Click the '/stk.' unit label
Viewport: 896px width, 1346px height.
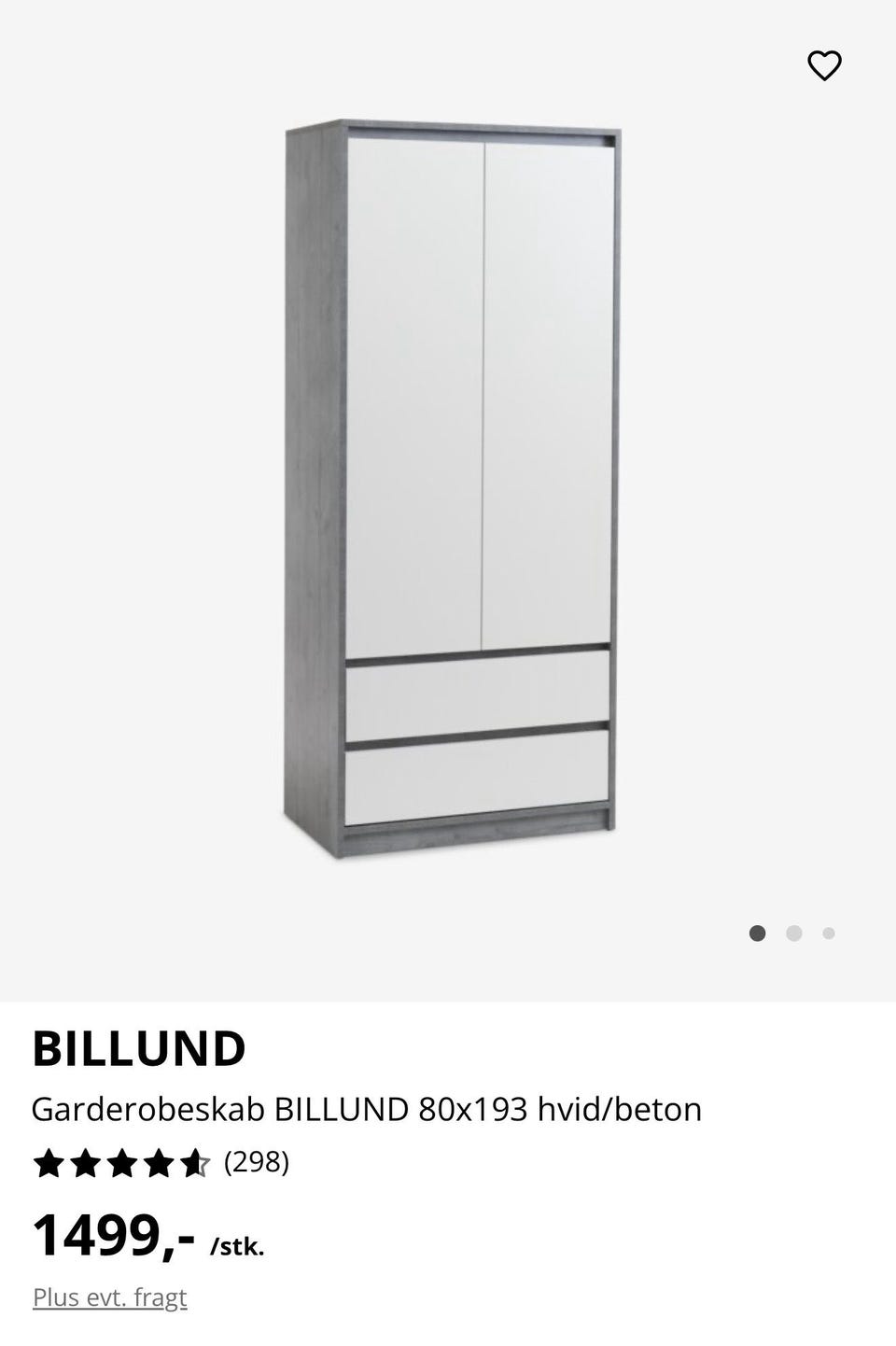[239, 1244]
